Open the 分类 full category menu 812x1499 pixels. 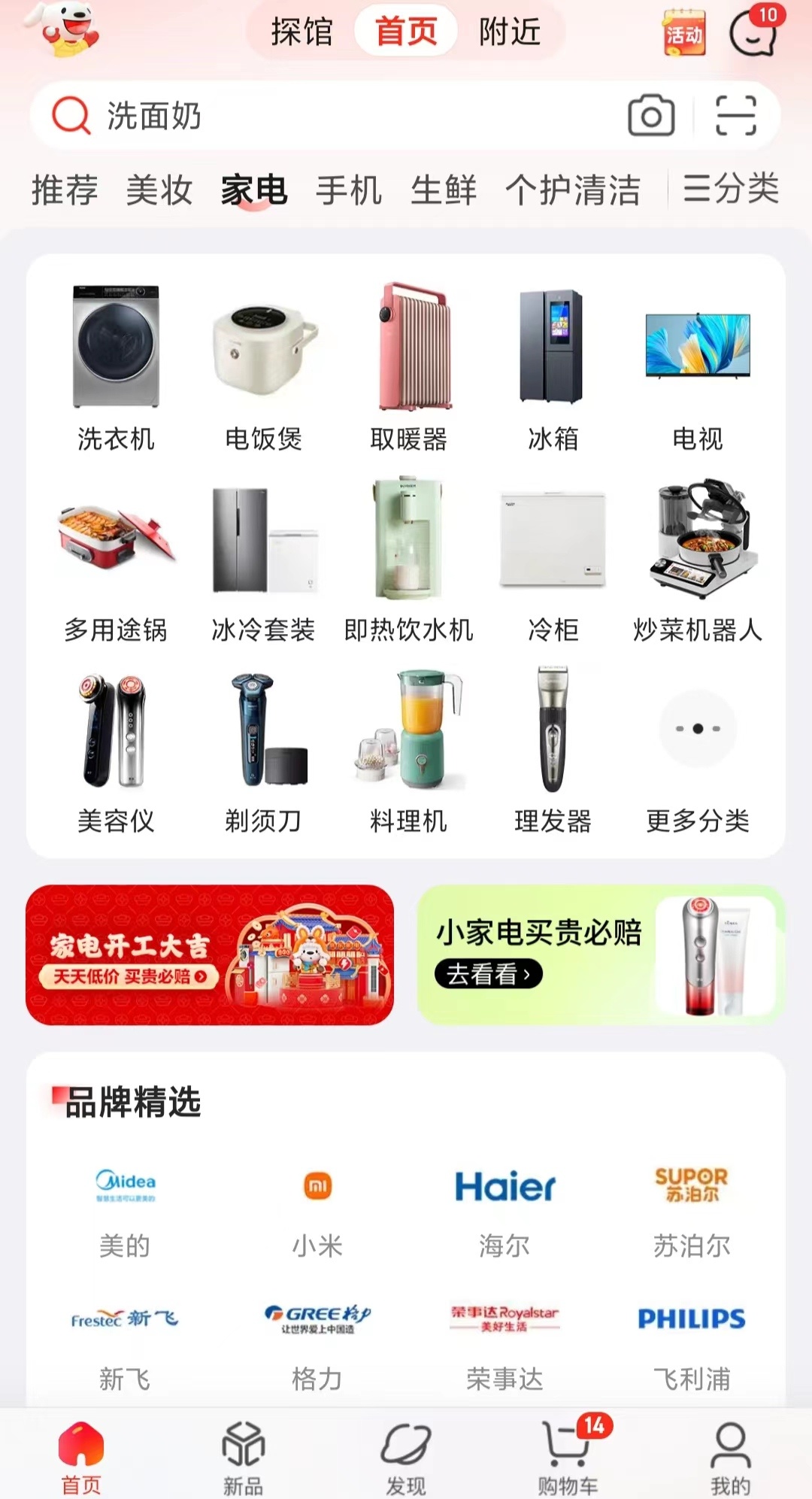[x=730, y=188]
